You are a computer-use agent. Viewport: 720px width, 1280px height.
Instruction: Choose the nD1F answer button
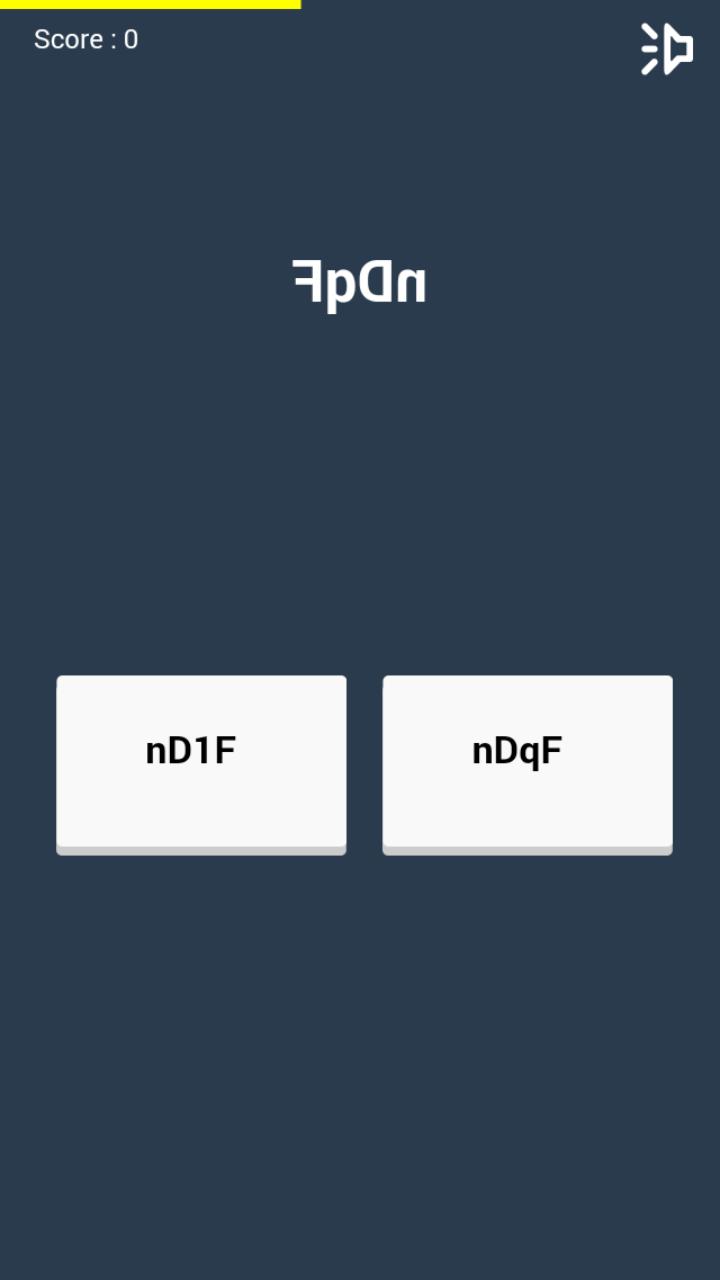(201, 764)
